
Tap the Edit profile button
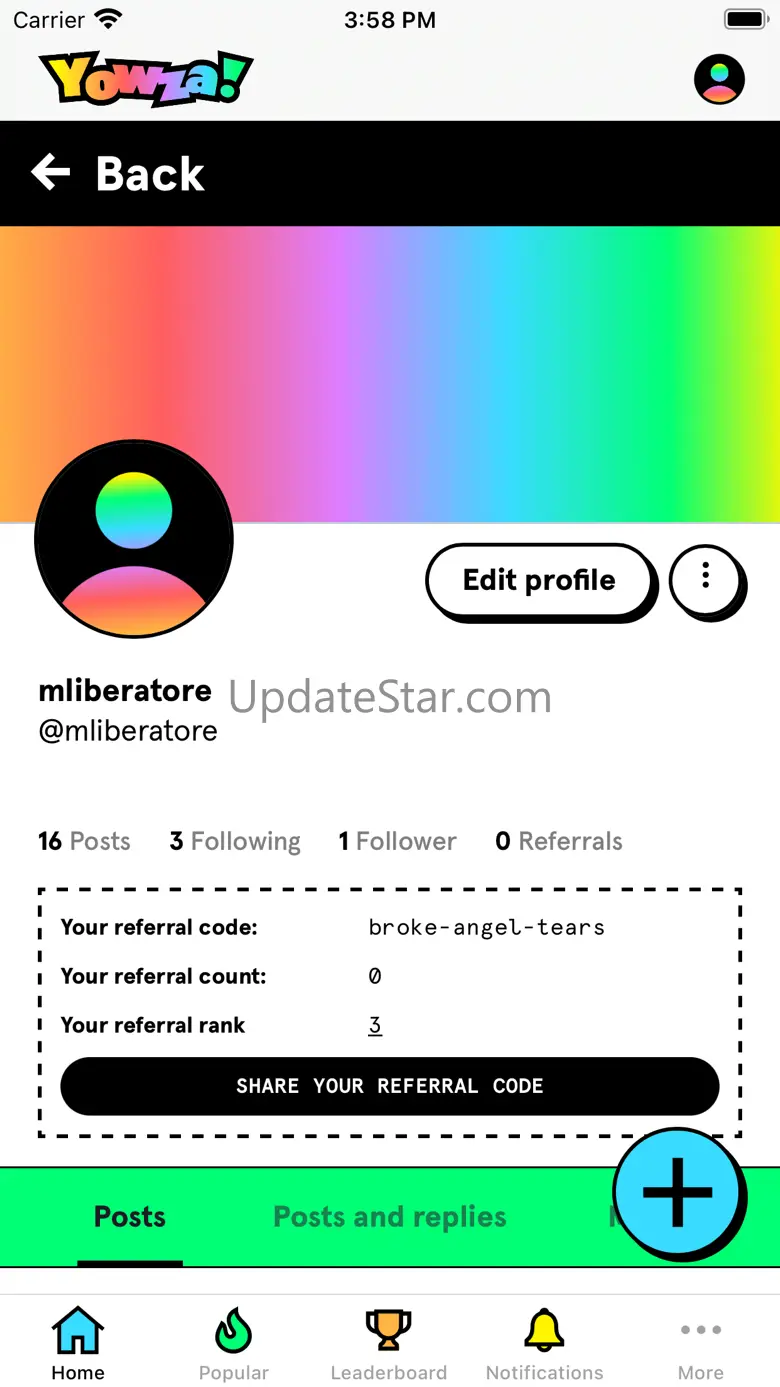(539, 580)
